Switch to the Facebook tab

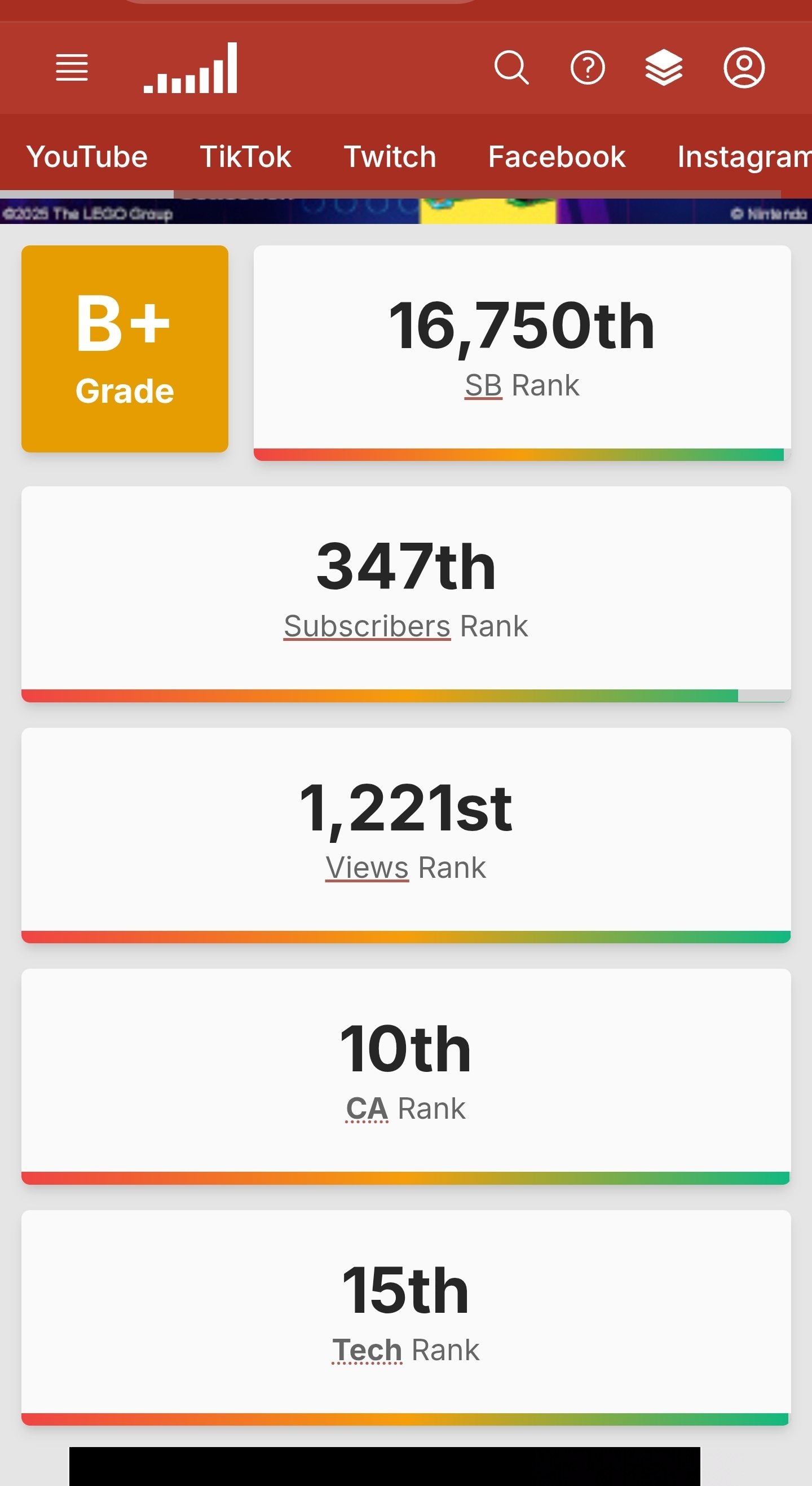(557, 157)
